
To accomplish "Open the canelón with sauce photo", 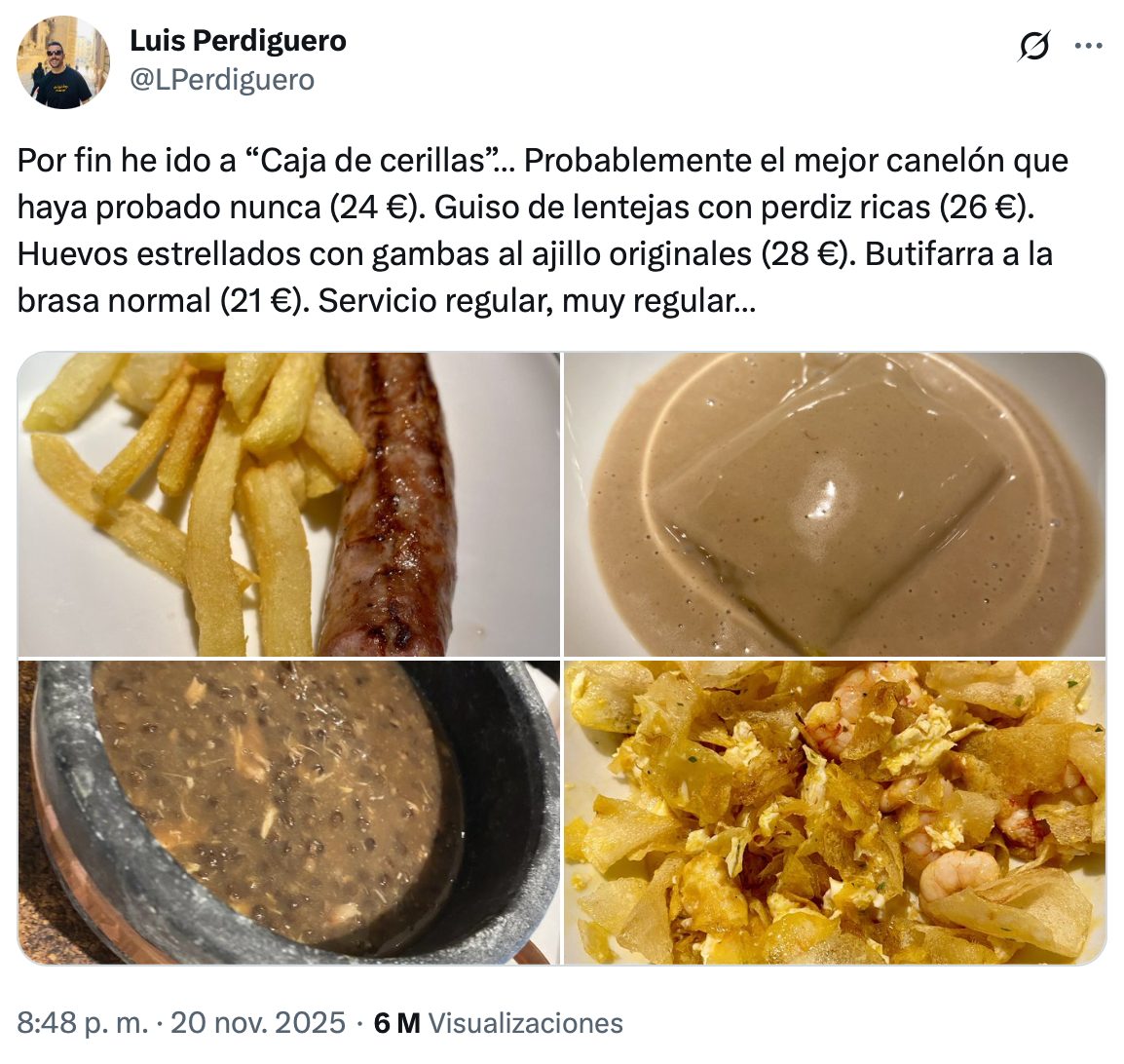I will [x=835, y=504].
